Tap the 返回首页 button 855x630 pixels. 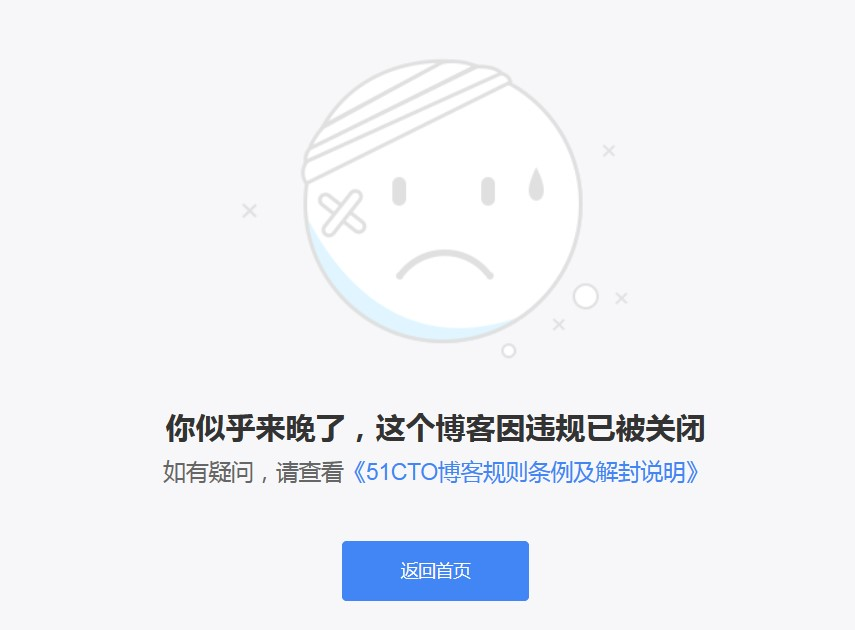[435, 571]
